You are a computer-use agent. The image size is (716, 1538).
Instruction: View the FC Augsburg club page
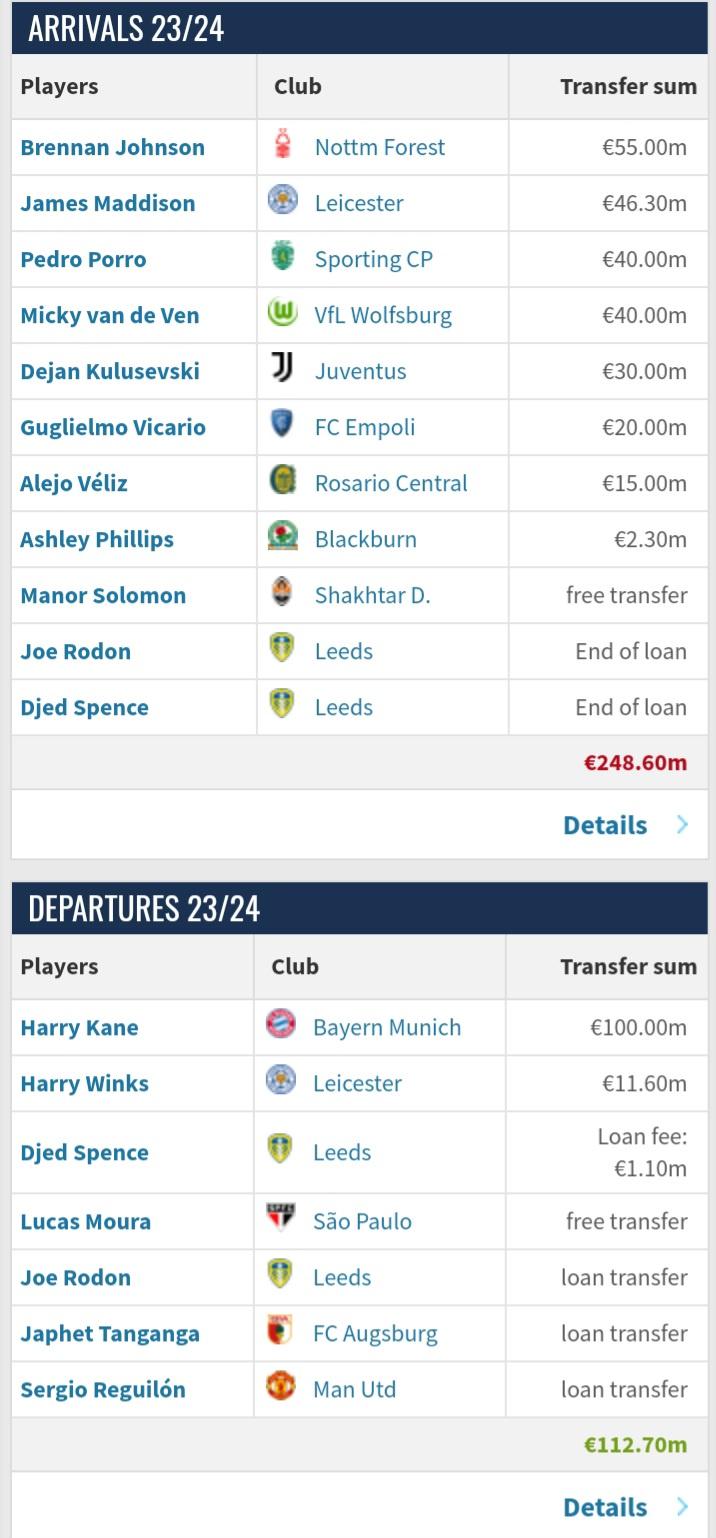click(375, 1333)
